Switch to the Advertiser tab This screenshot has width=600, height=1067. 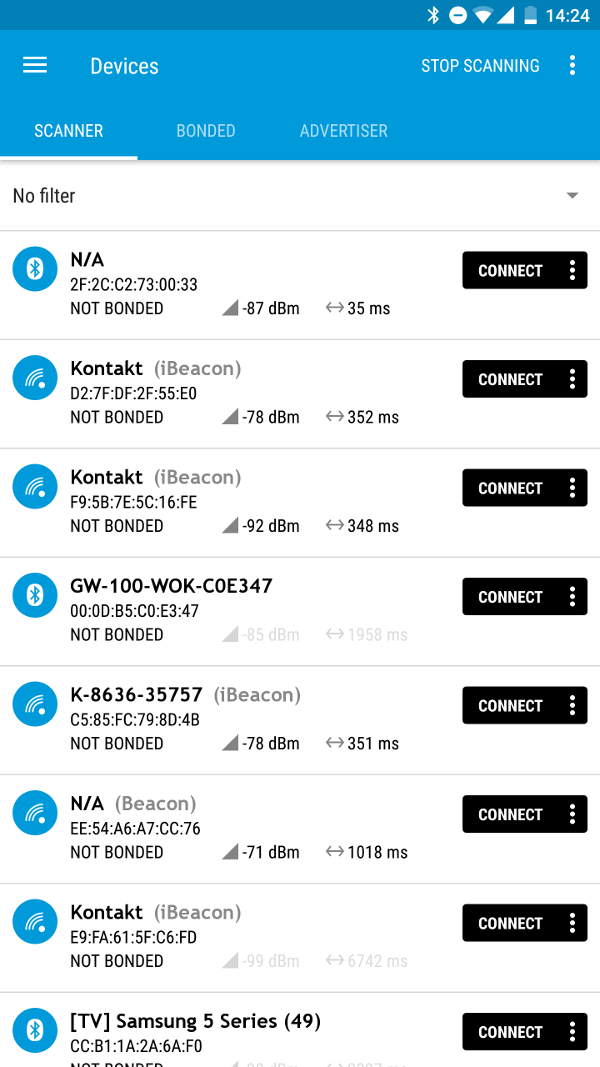tap(343, 131)
